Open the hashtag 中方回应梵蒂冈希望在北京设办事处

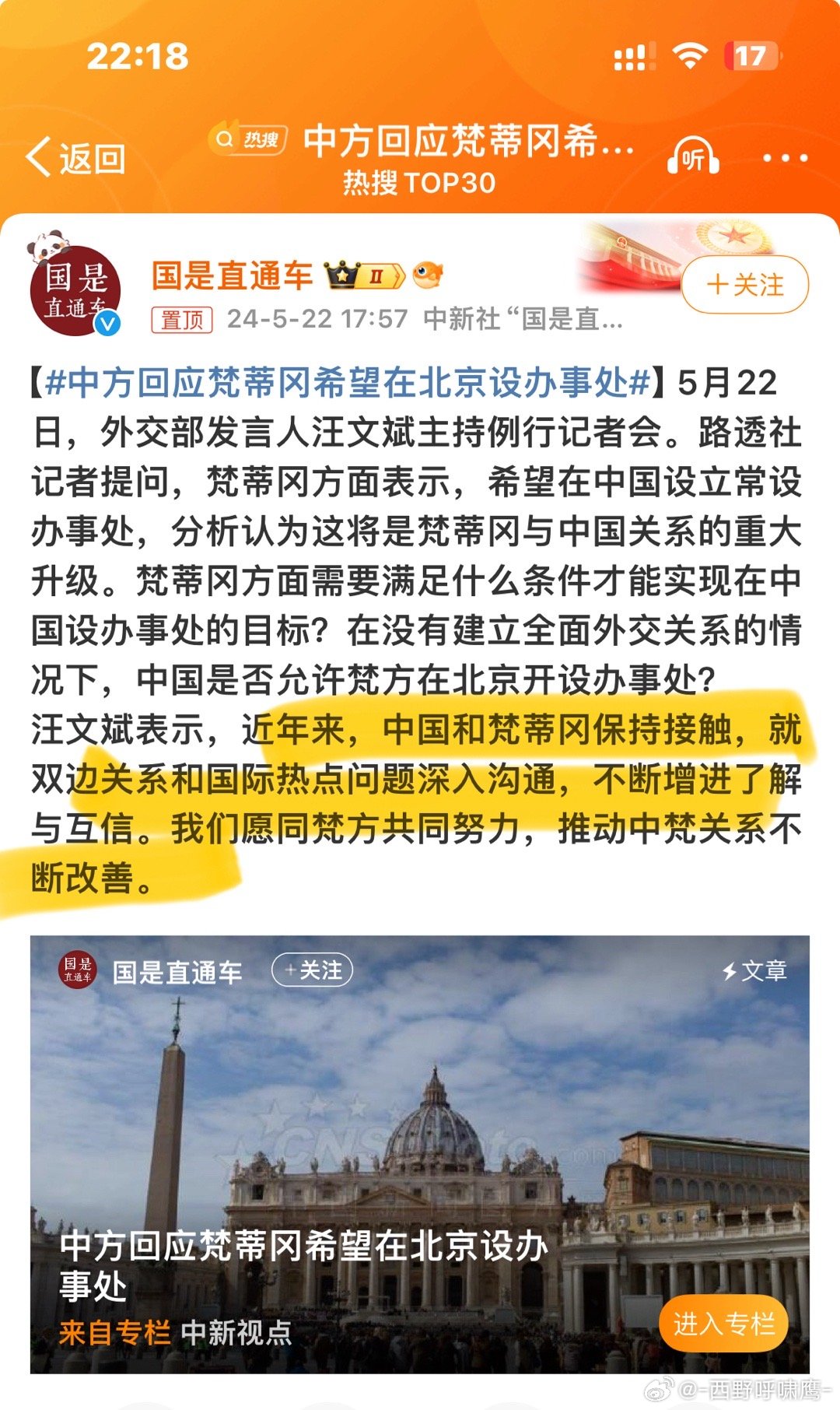tap(348, 382)
